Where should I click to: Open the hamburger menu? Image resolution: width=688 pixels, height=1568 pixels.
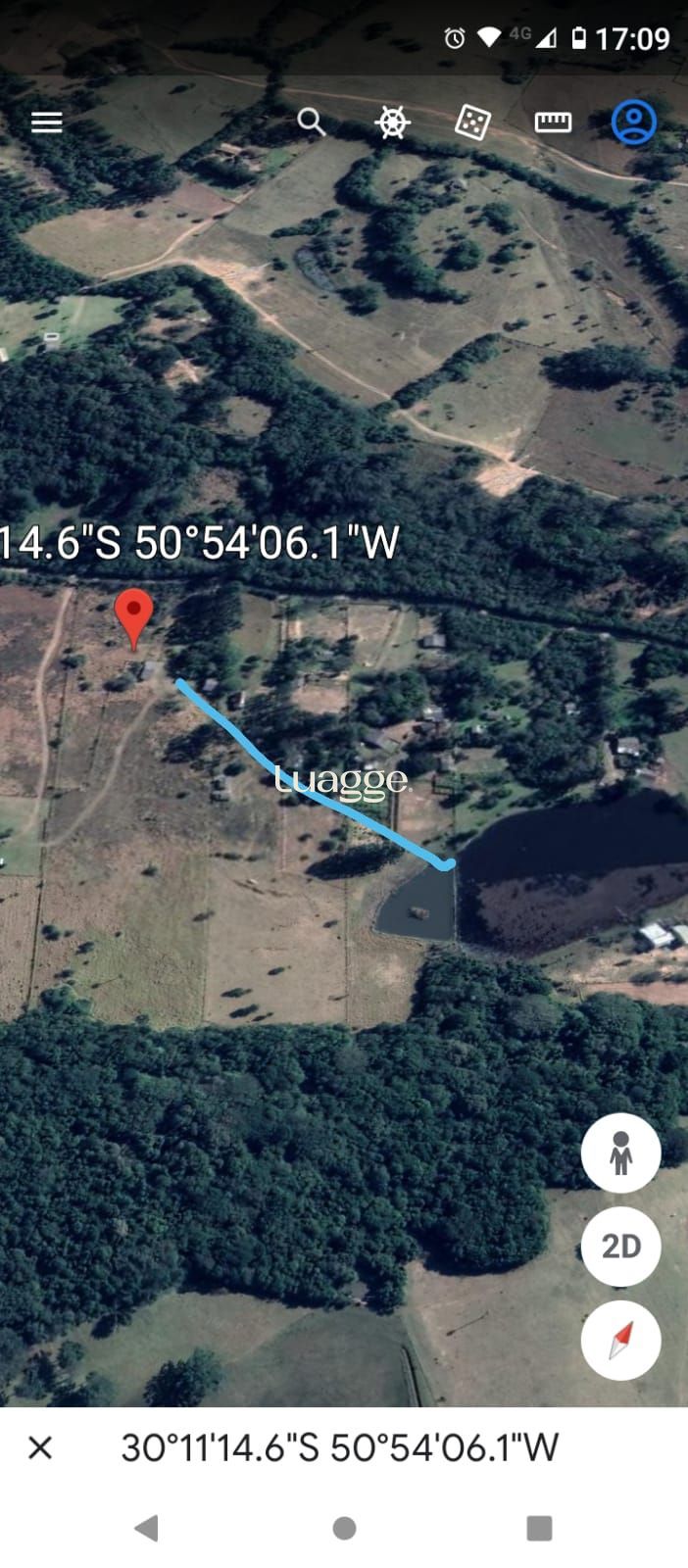46,122
